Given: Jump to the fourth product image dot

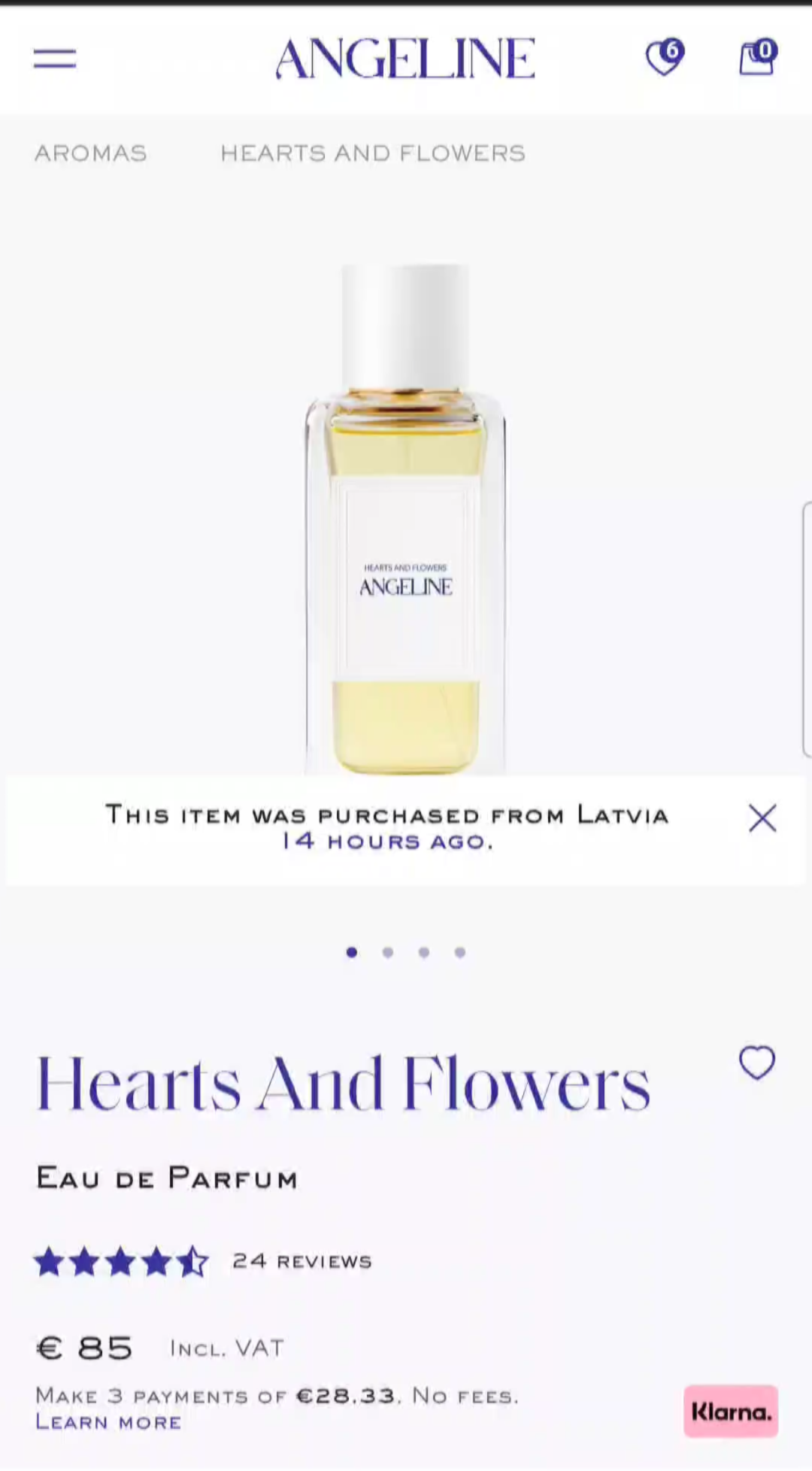Looking at the screenshot, I should tap(460, 953).
